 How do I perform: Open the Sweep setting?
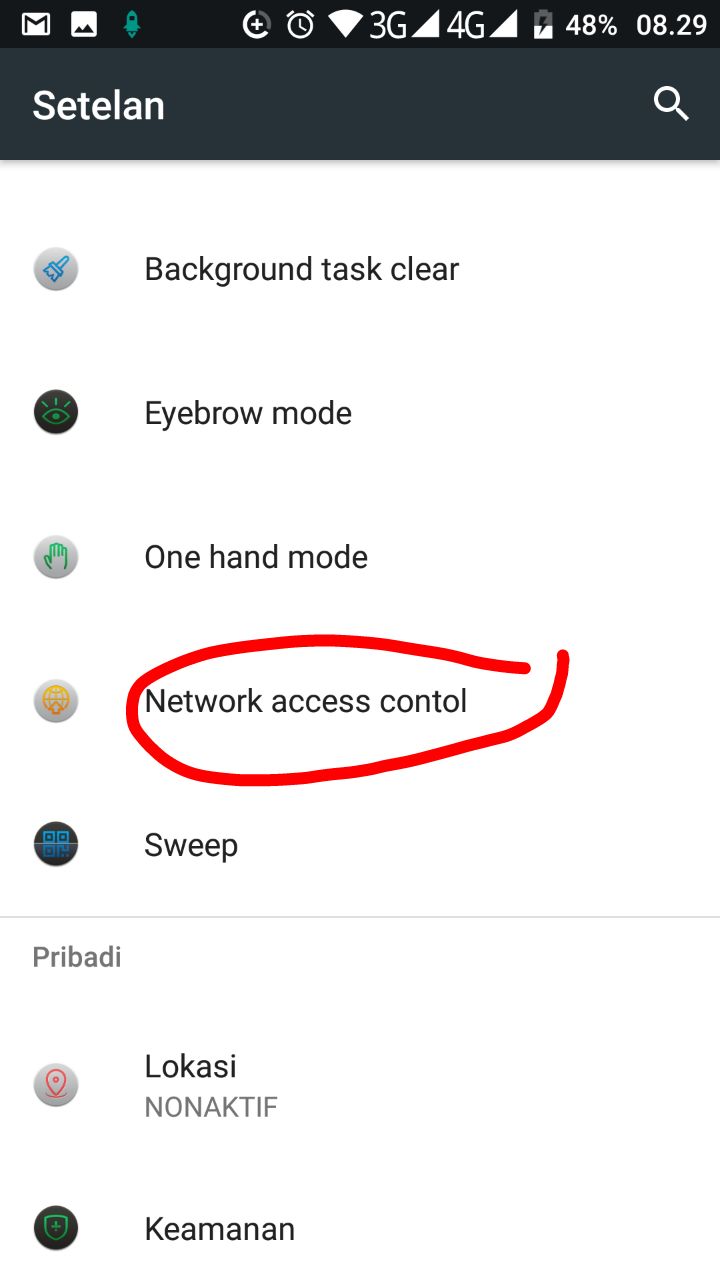tap(191, 845)
